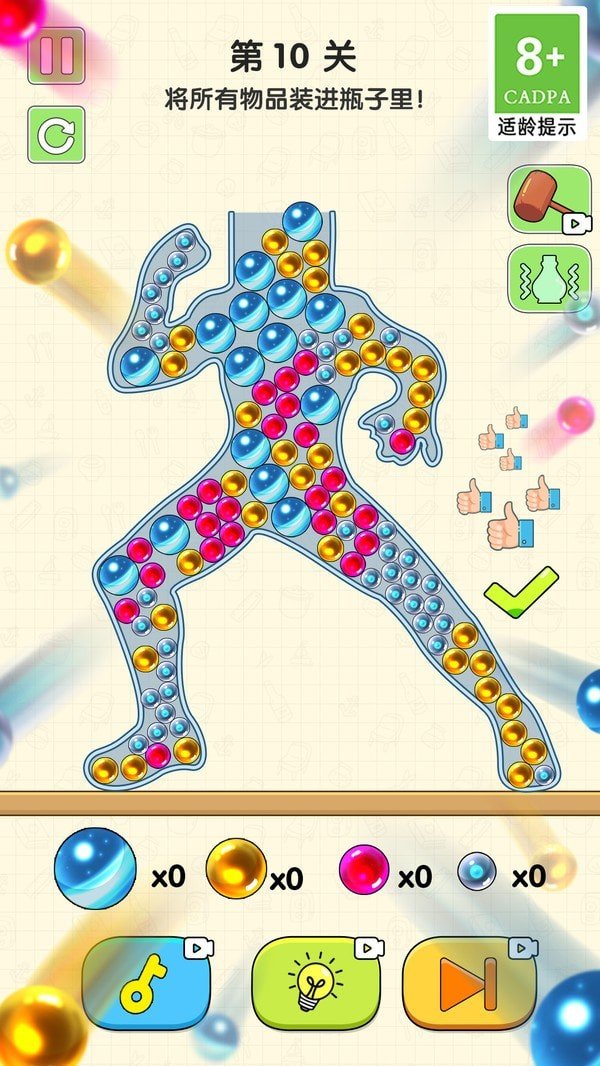This screenshot has height=1066, width=600.
Task: Use the hammer tool
Action: [x=548, y=200]
